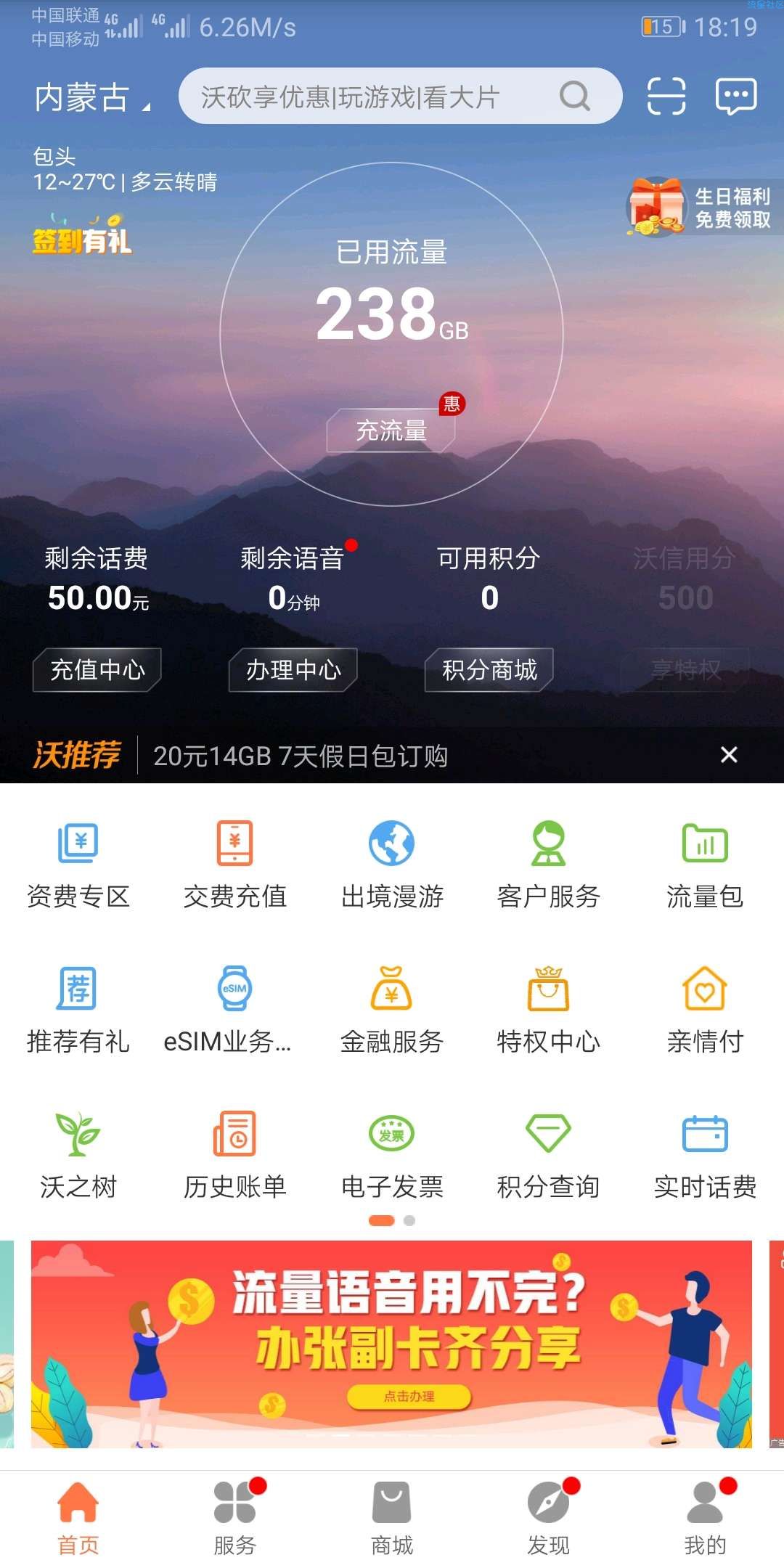Open 交费充值 bill payment
784x1568 pixels.
235,865
